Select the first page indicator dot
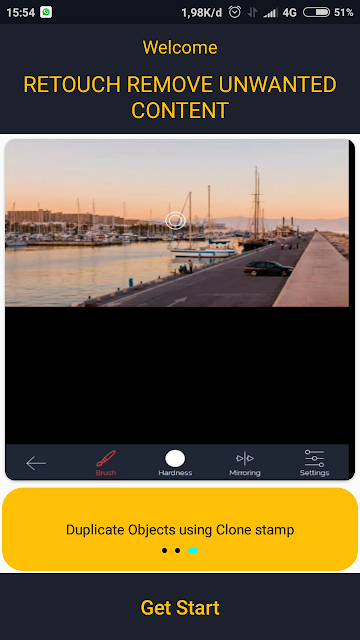 point(164,551)
